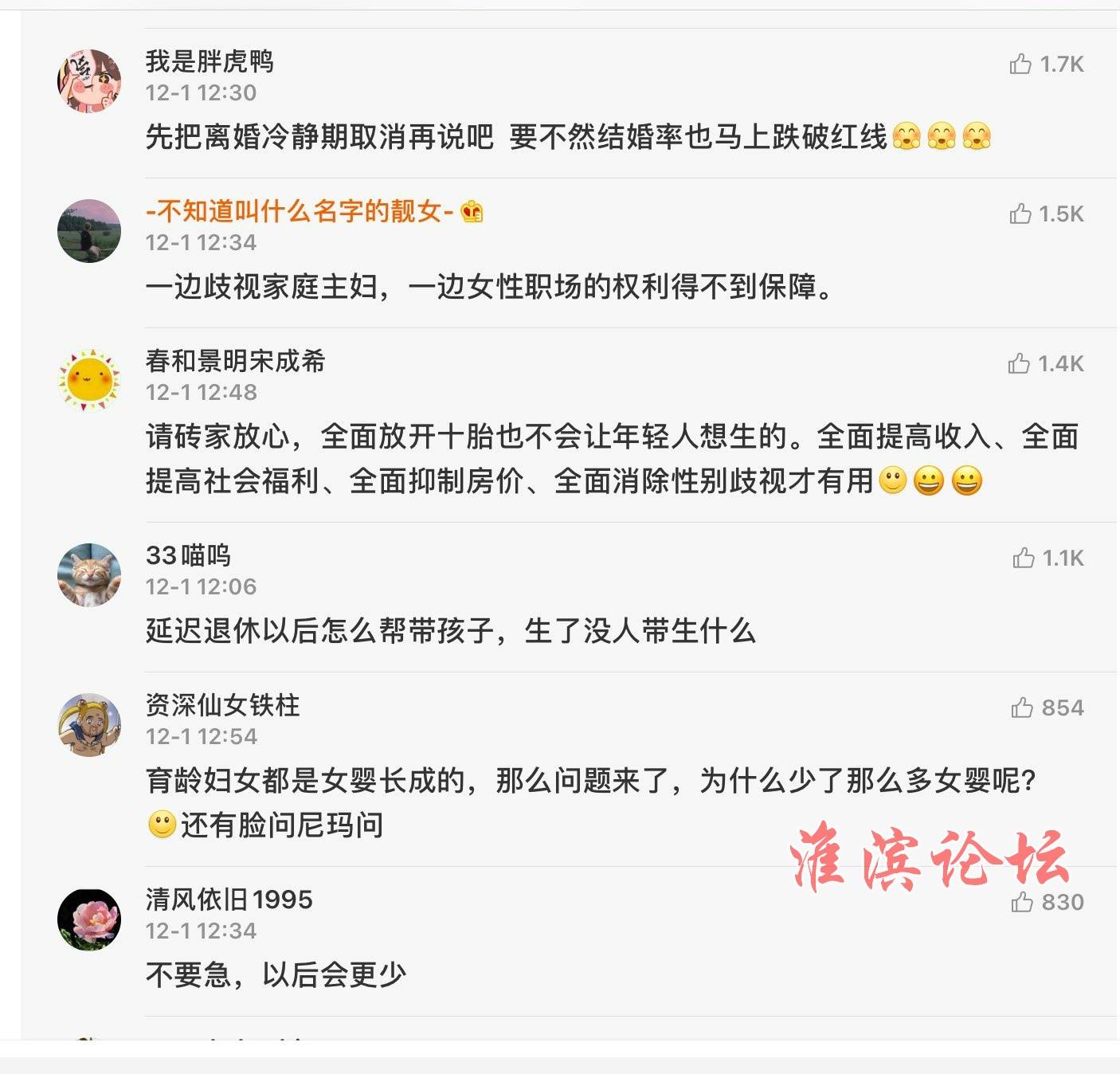This screenshot has height=1074, width=1120.
Task: Open 33喵呜's cat avatar
Action: coord(89,574)
